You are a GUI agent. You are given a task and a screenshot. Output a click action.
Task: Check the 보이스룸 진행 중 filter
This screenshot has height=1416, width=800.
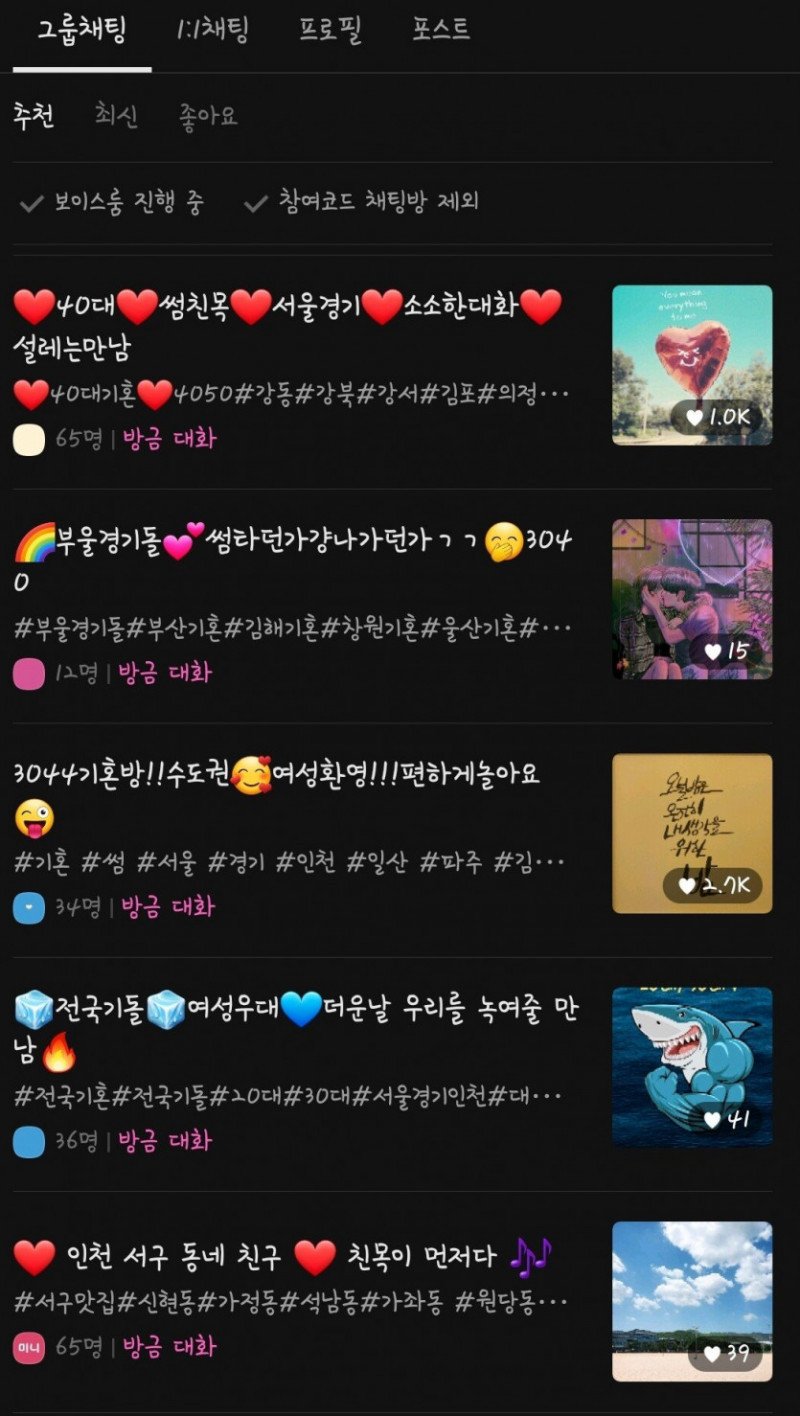tap(112, 203)
